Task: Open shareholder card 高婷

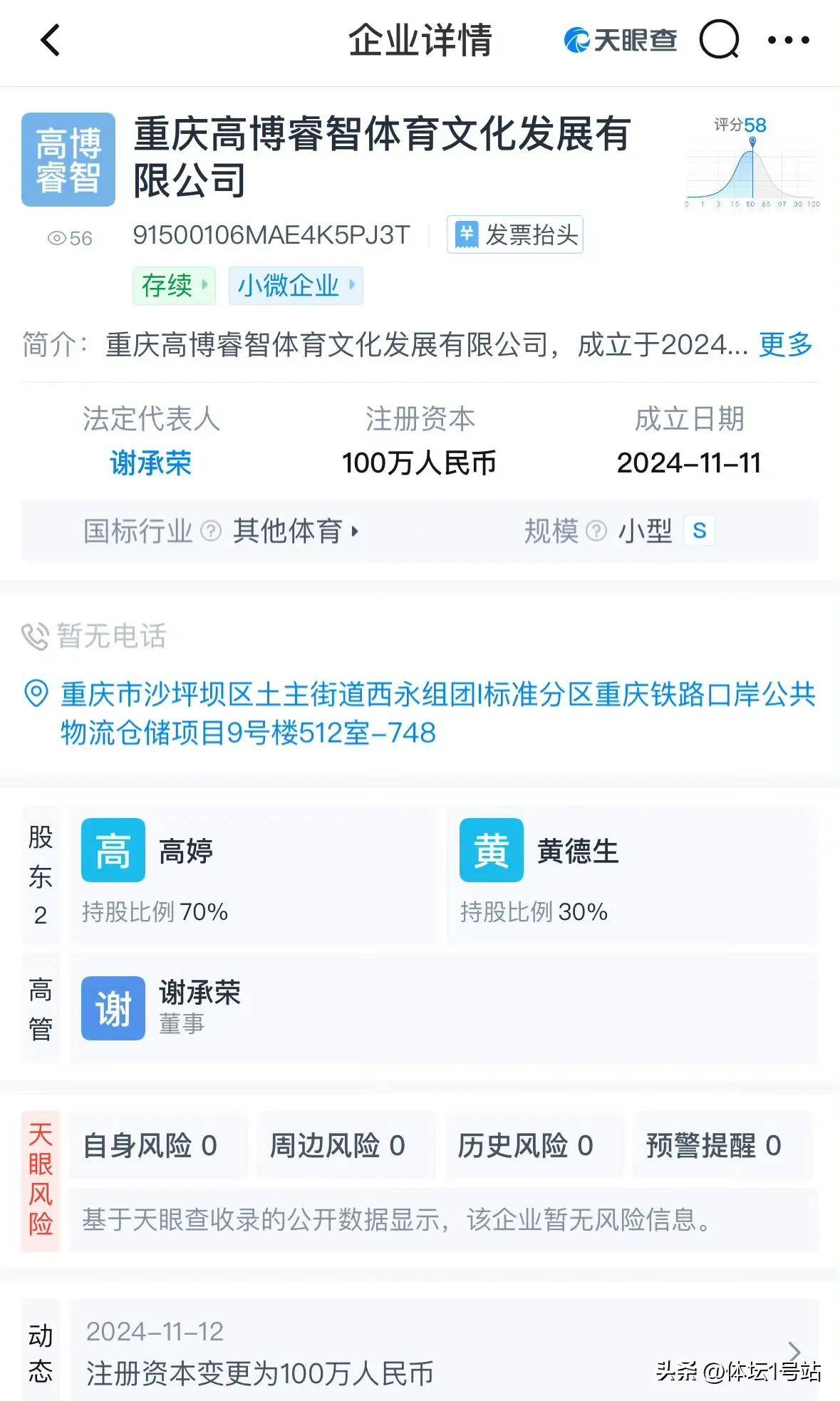Action: click(x=252, y=874)
